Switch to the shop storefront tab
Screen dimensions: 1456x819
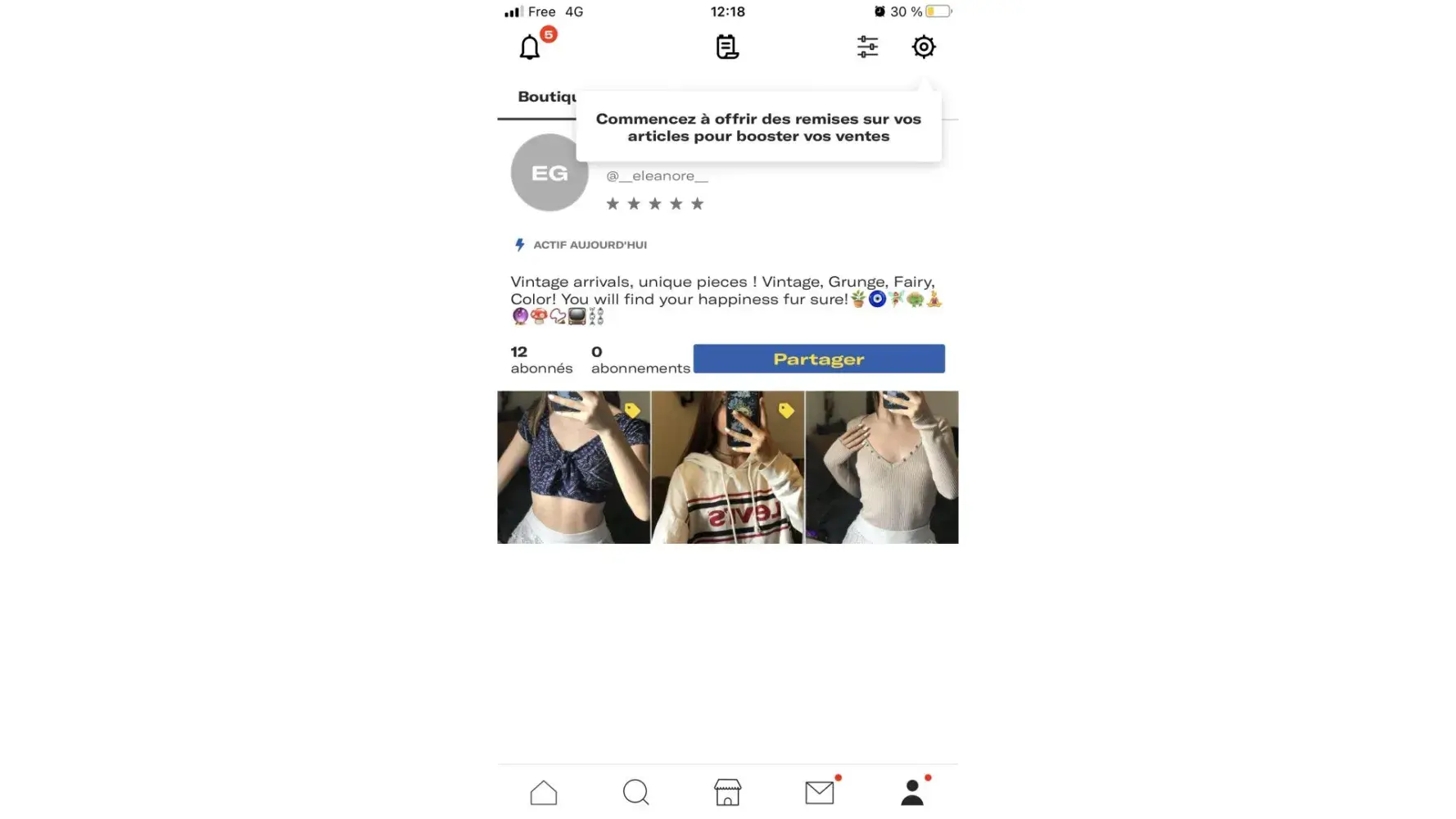pos(727,793)
